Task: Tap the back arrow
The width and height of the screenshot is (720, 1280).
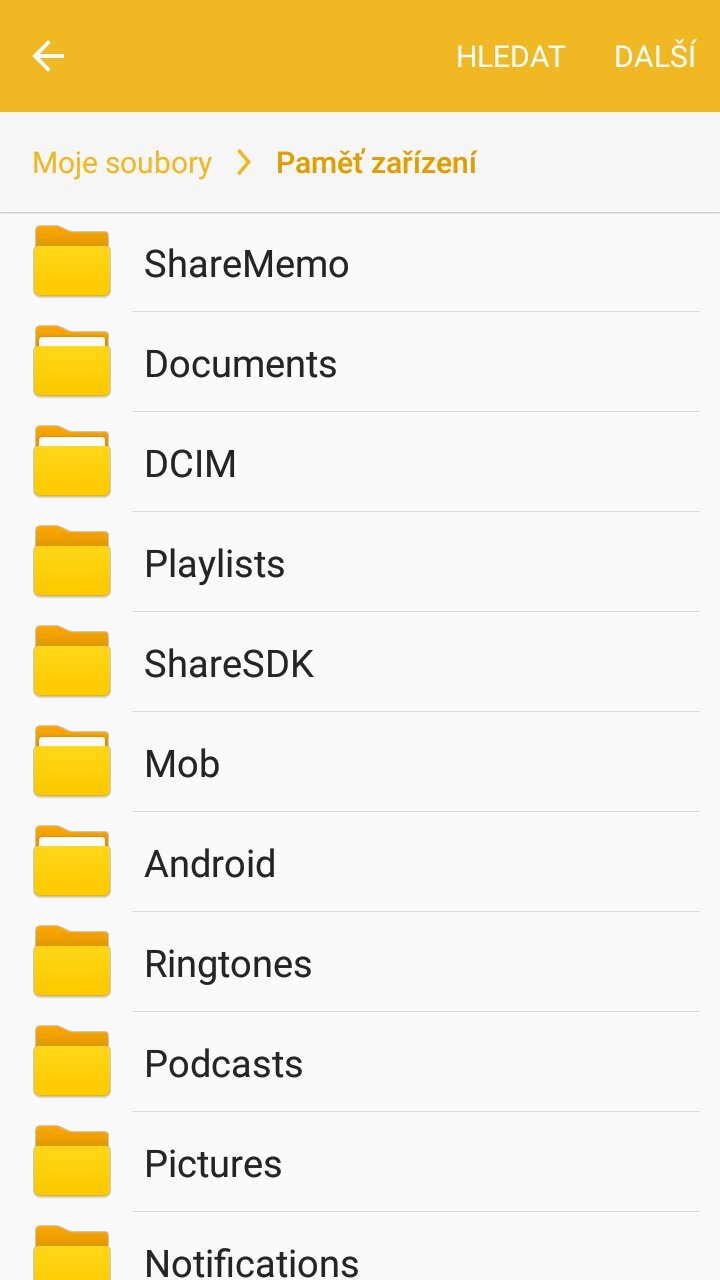Action: click(48, 56)
